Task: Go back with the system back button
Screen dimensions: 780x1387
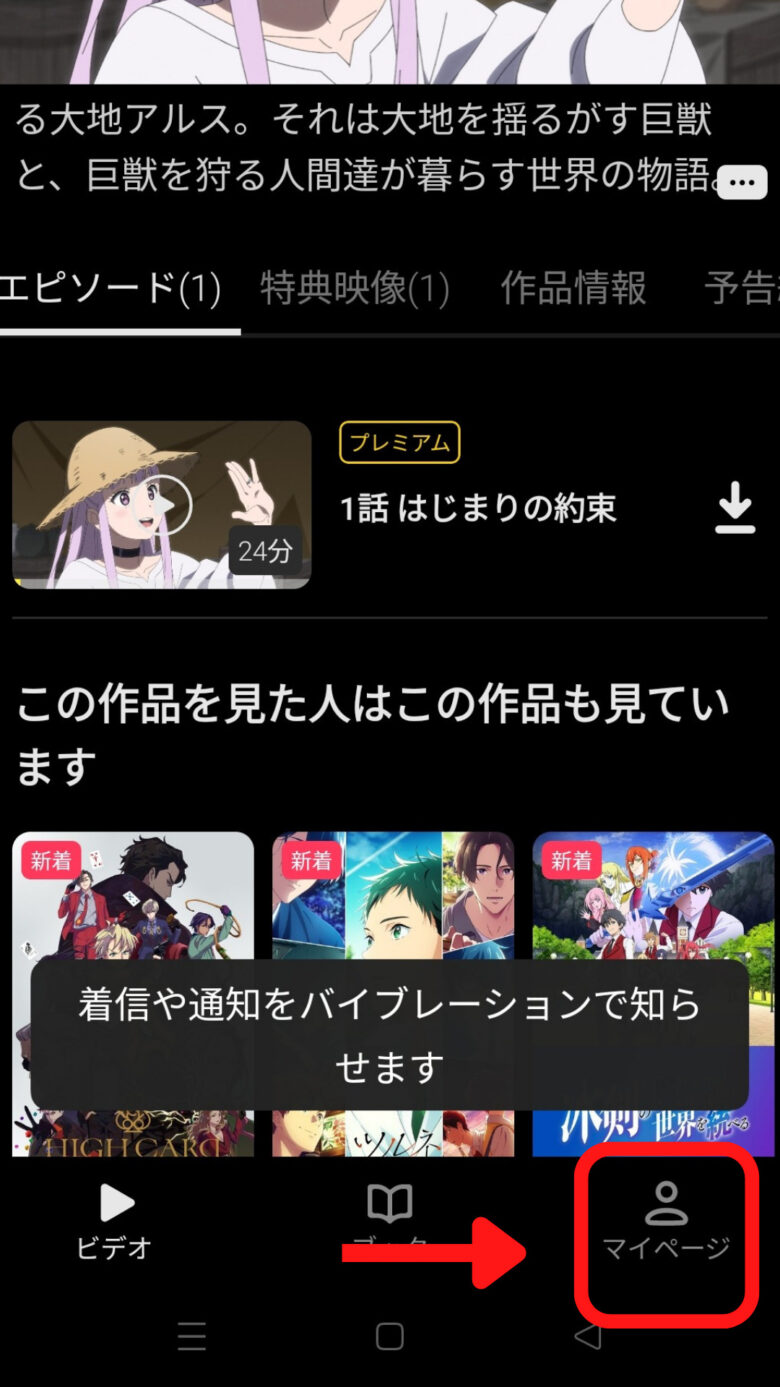Action: point(588,1336)
